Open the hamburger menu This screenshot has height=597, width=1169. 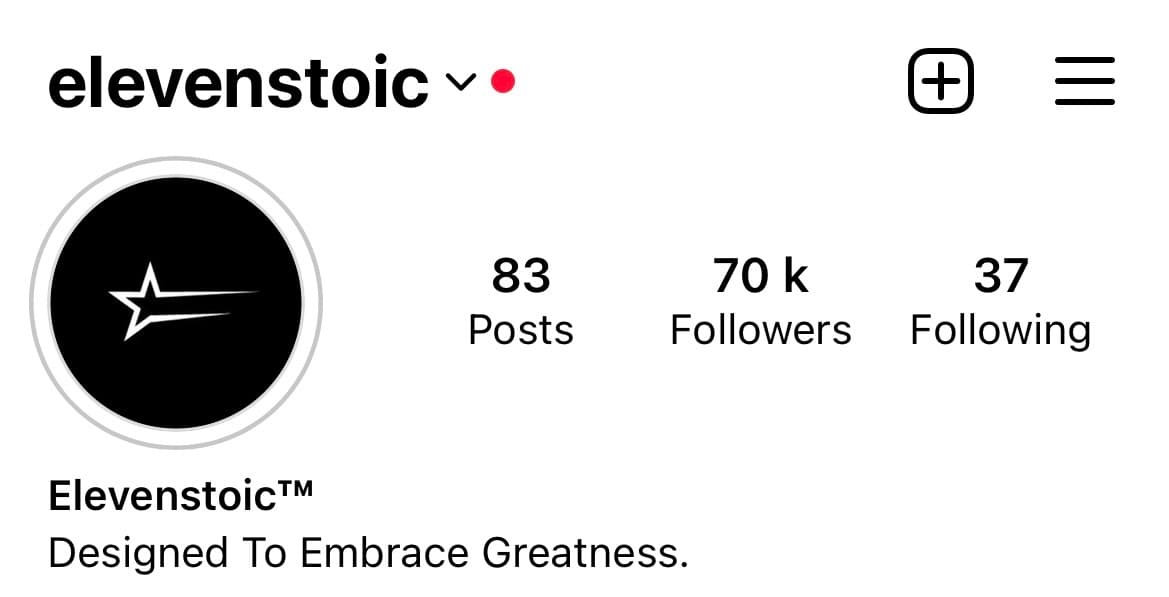point(1084,81)
